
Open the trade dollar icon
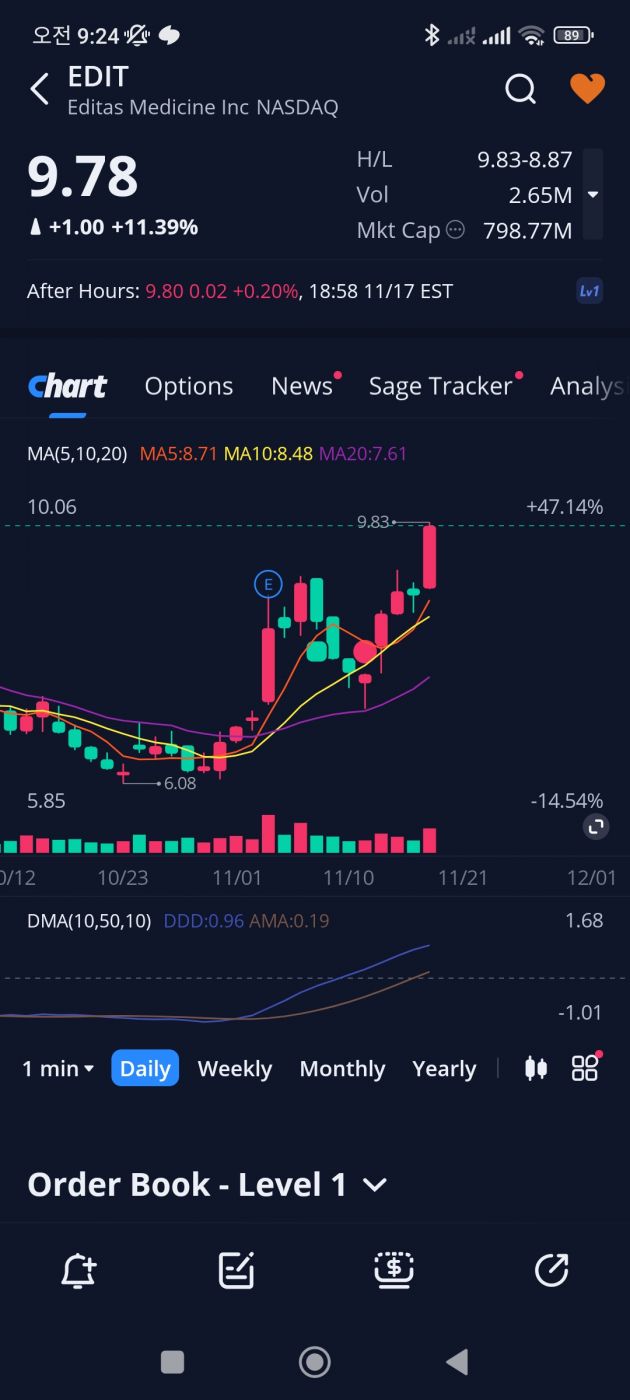click(394, 1270)
